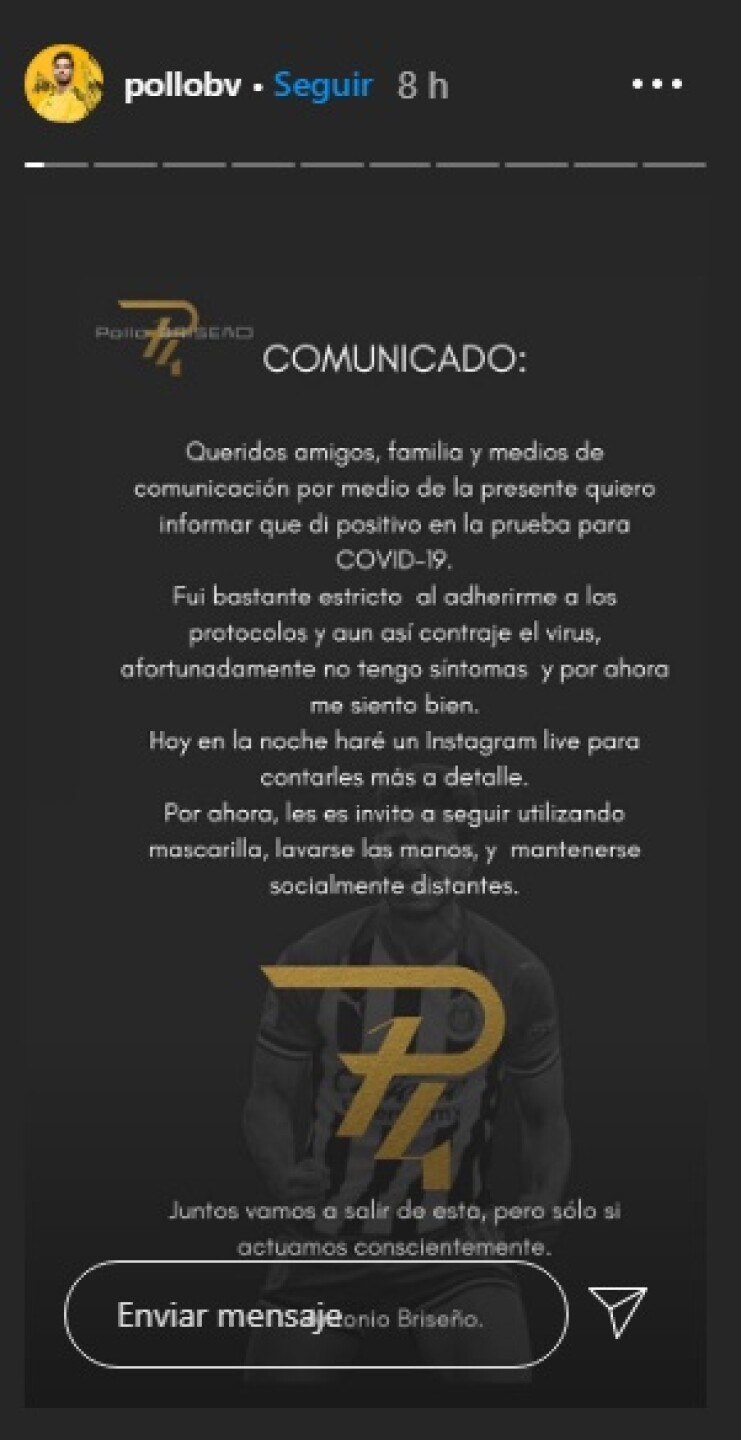The image size is (741, 1440).
Task: Open the three-dot story options menu
Action: coord(657,85)
